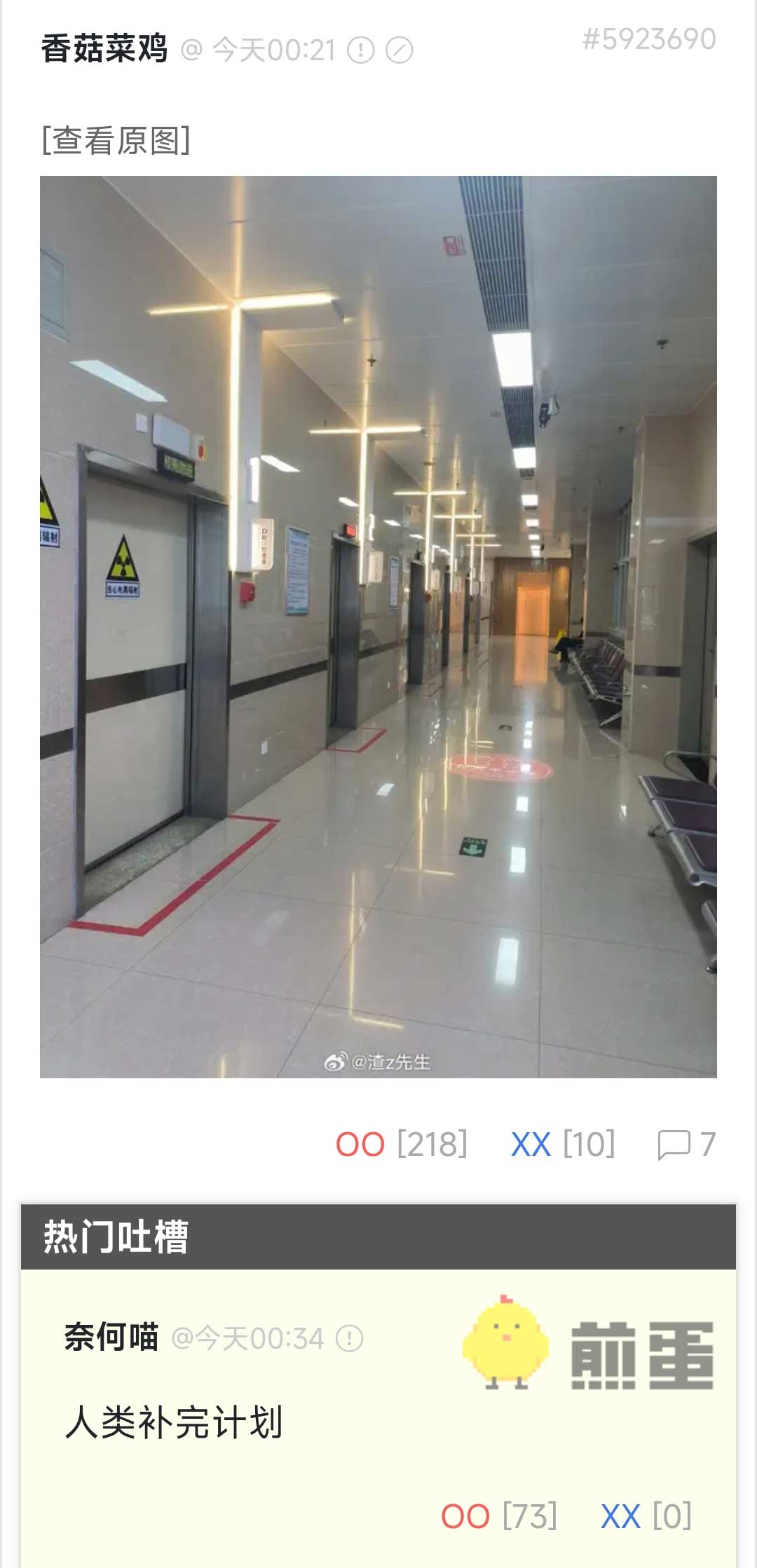Open the [查看原图] view original image link
The width and height of the screenshot is (757, 1568).
[x=116, y=140]
